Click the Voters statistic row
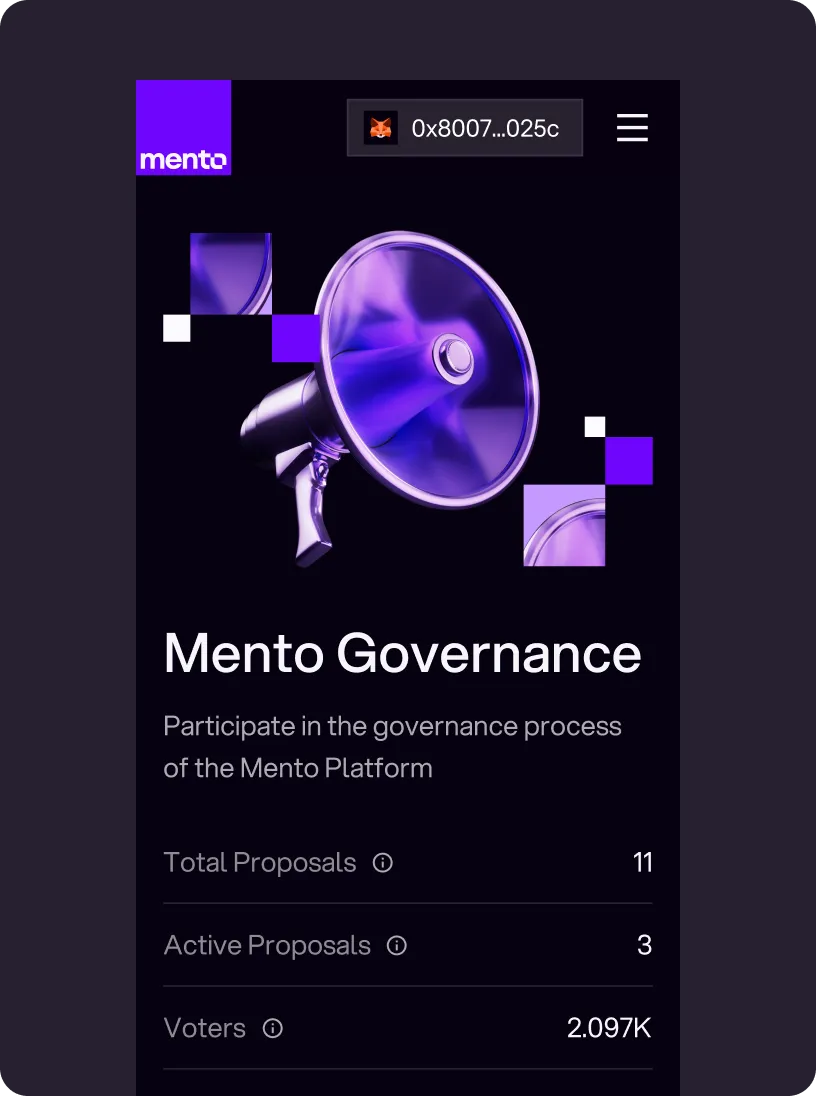 tap(408, 1028)
